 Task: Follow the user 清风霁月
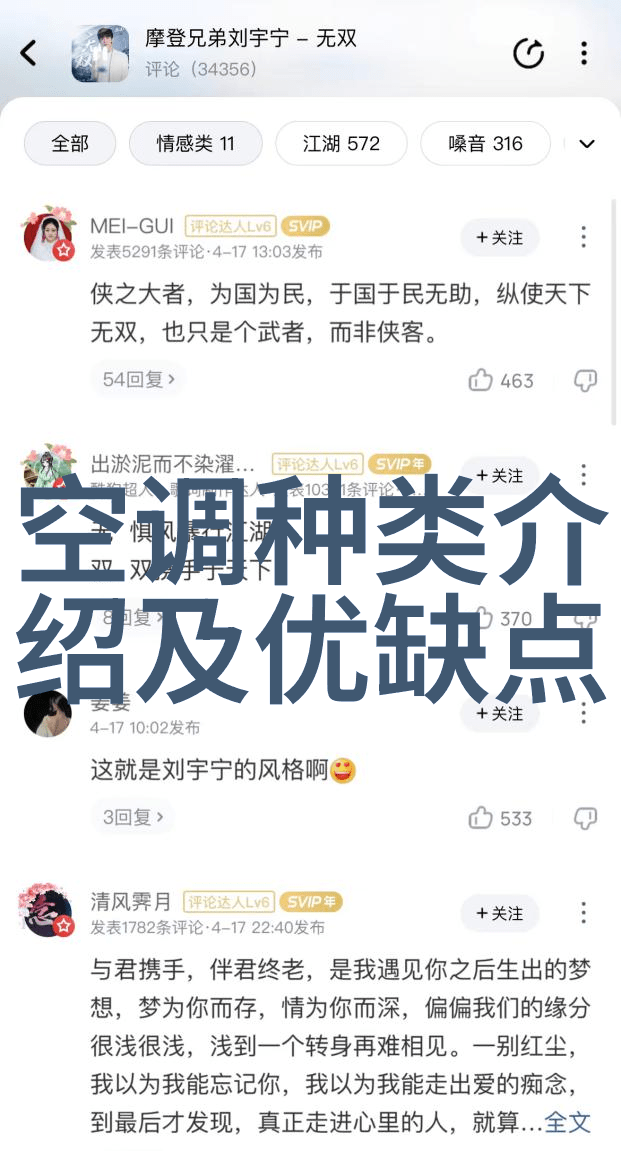click(499, 913)
